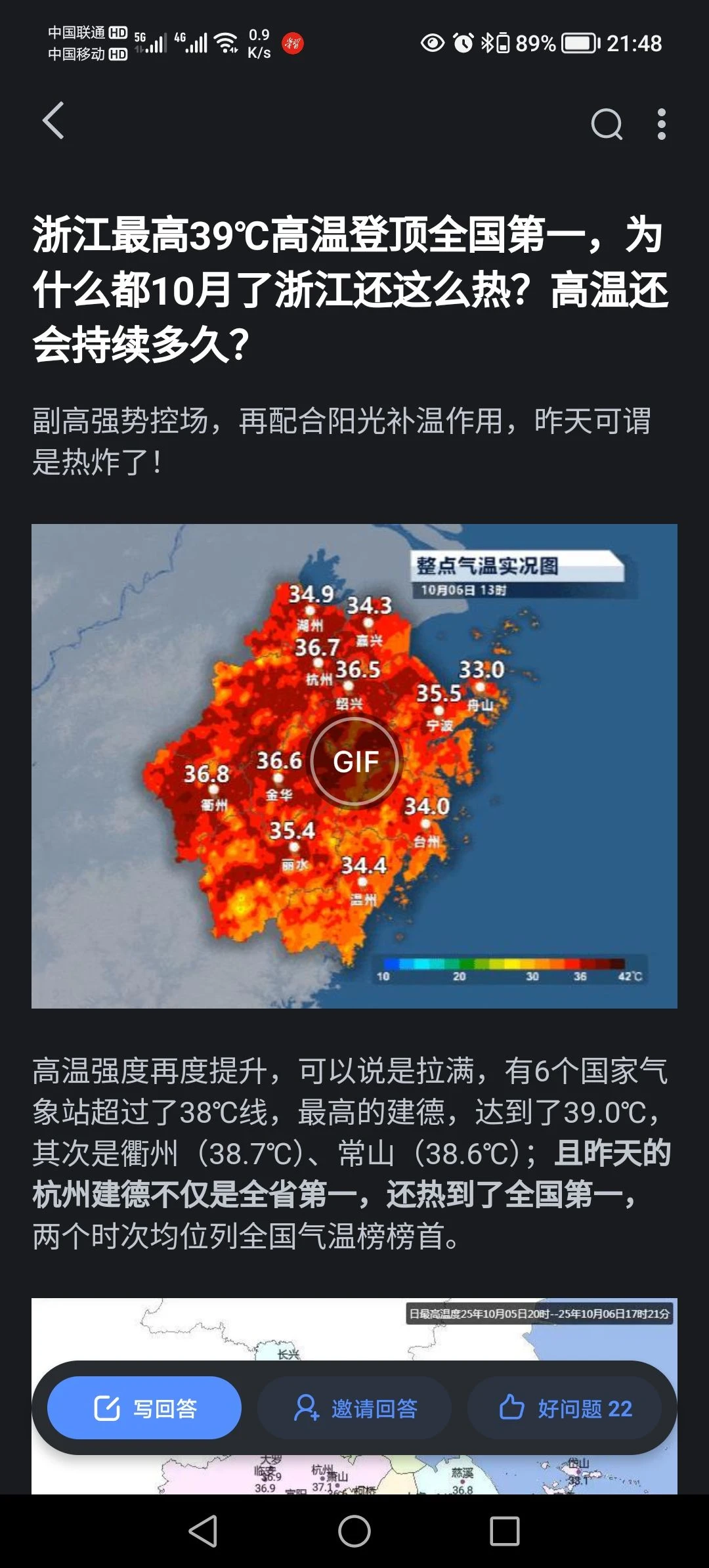Tap the system home button
The height and width of the screenshot is (1568, 709).
pos(354,1531)
